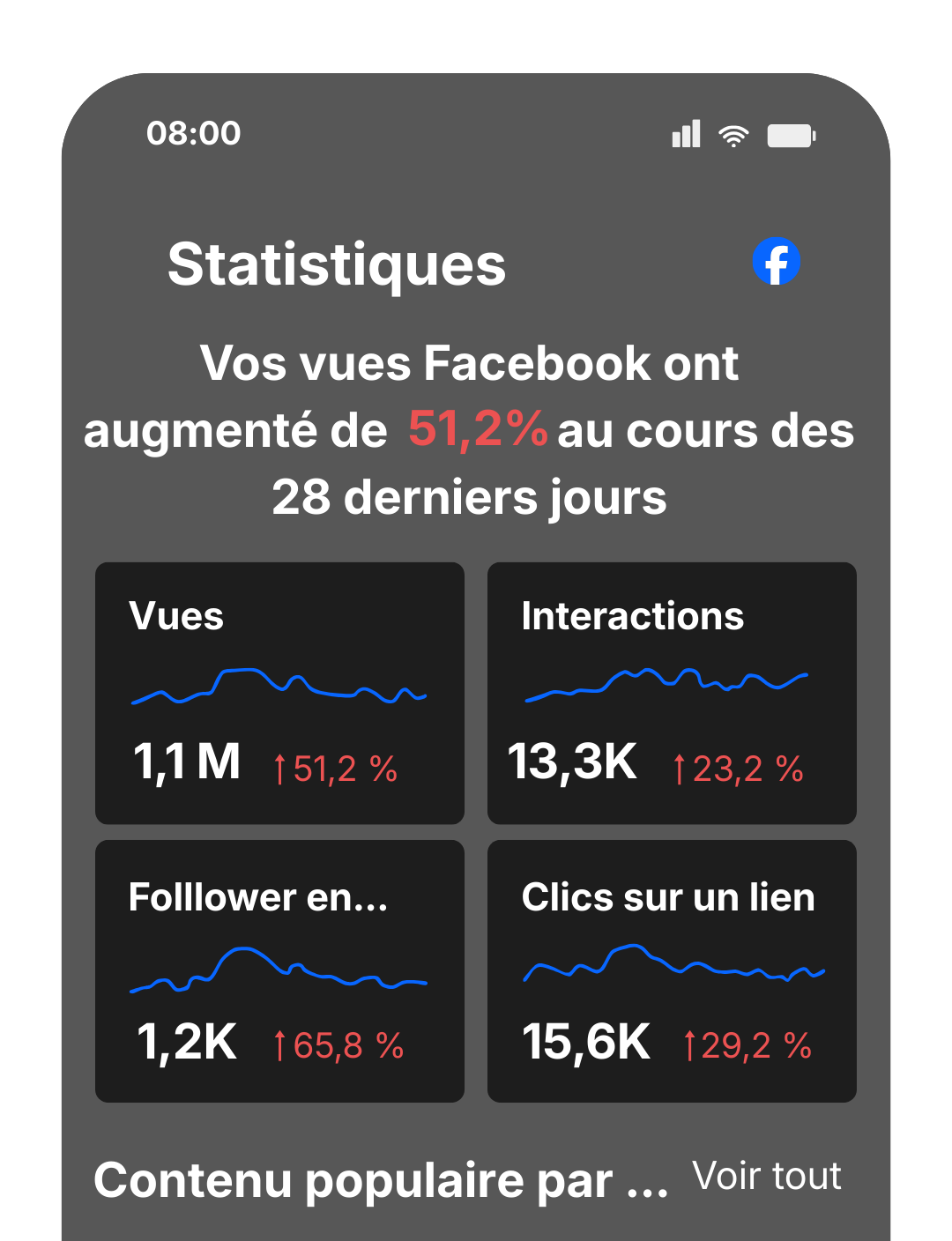
Task: Select the Interactions sparkline chart
Action: click(666, 683)
